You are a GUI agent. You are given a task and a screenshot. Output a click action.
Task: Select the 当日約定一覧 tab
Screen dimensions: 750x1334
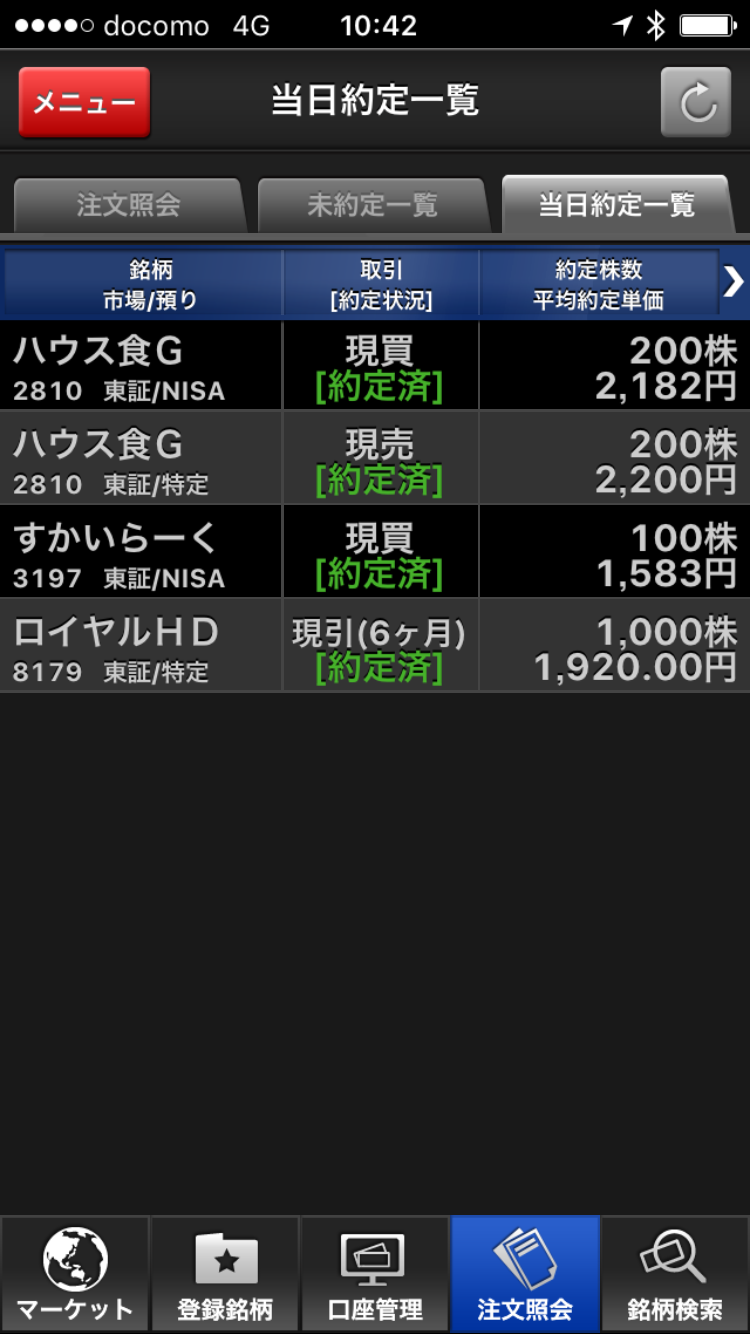[x=616, y=206]
